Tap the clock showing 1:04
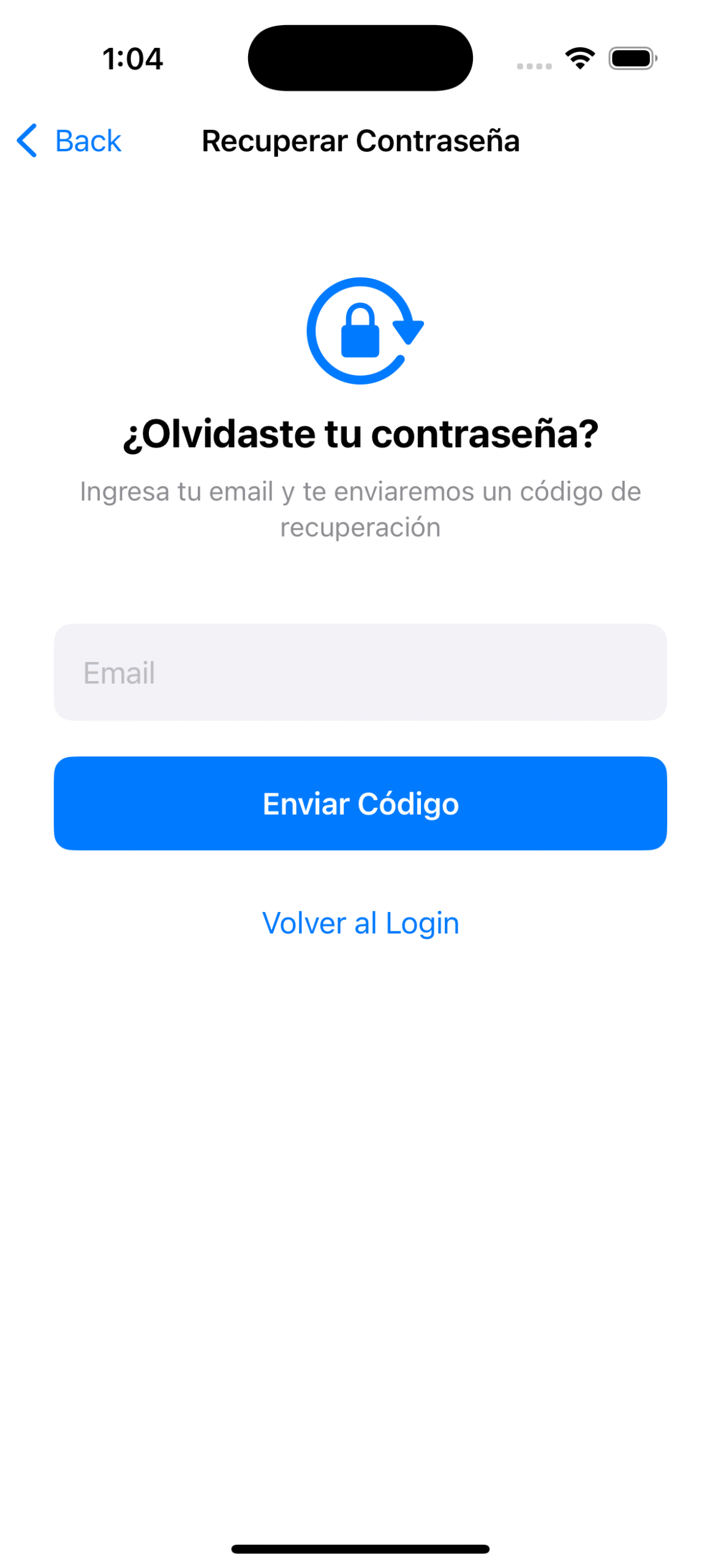Image resolution: width=721 pixels, height=1568 pixels. (x=132, y=58)
